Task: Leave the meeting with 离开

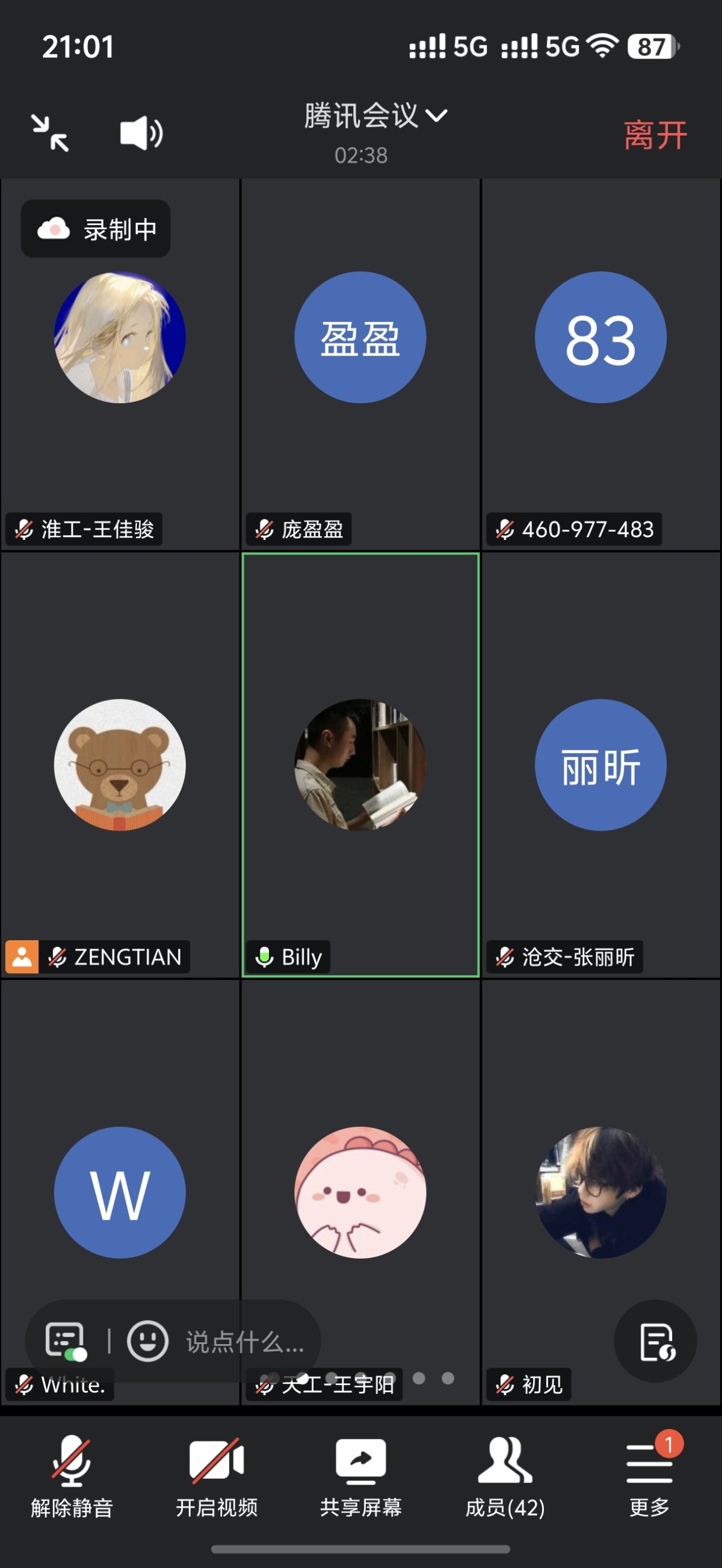Action: (x=655, y=134)
